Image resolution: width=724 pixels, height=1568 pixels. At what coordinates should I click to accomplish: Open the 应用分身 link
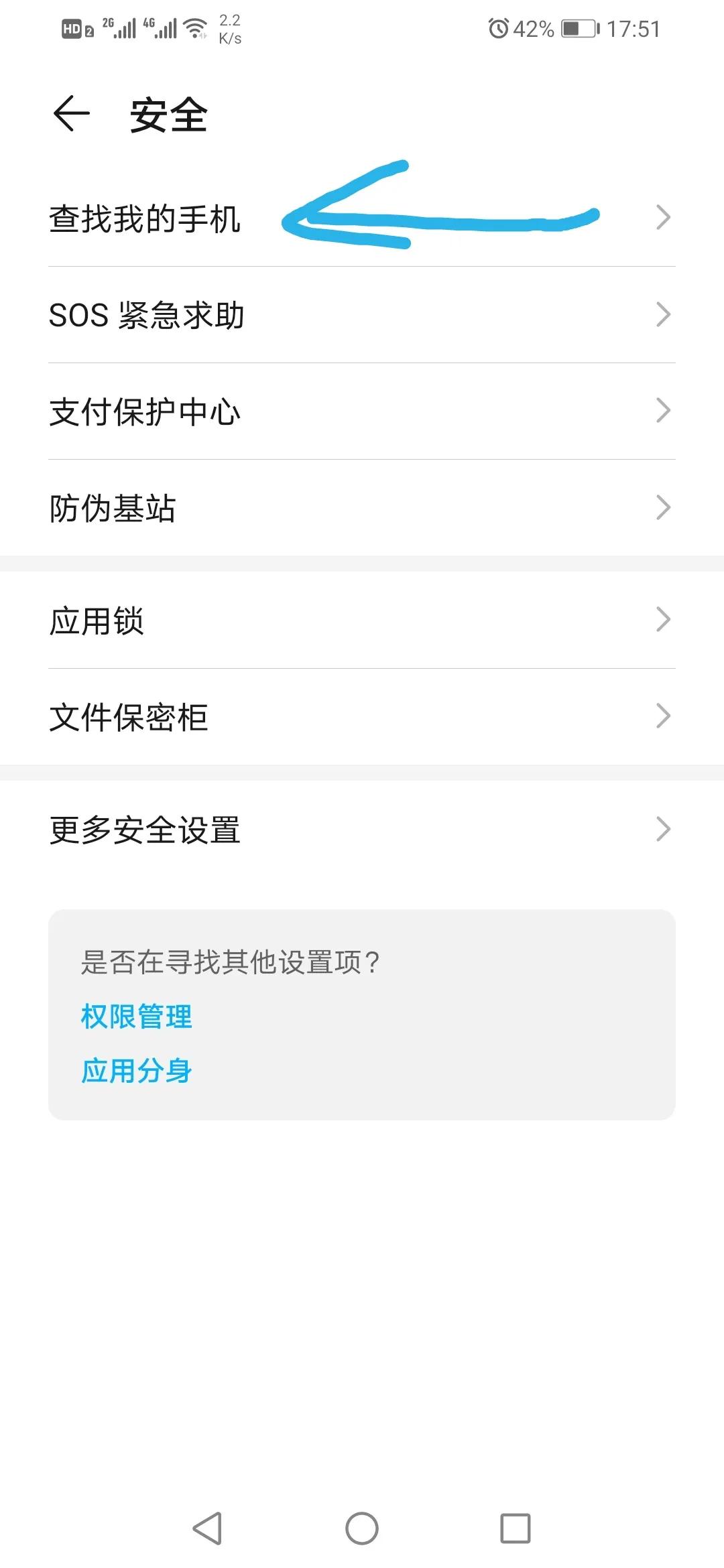135,1069
